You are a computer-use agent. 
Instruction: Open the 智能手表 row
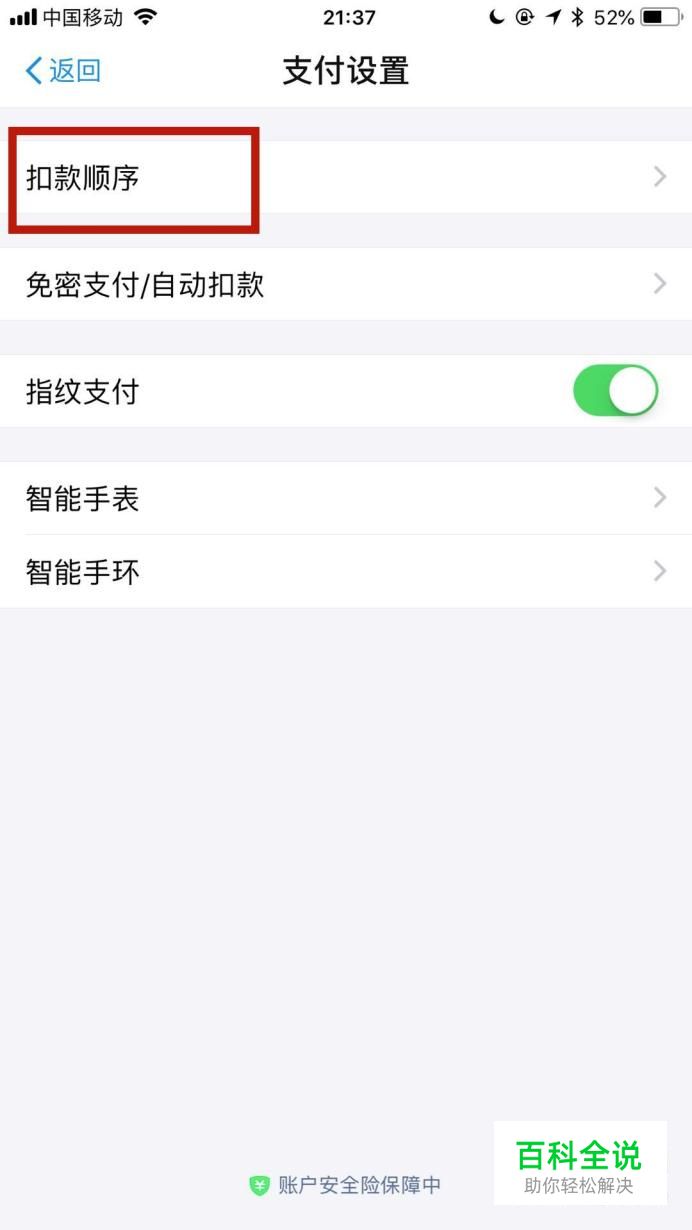tap(346, 498)
